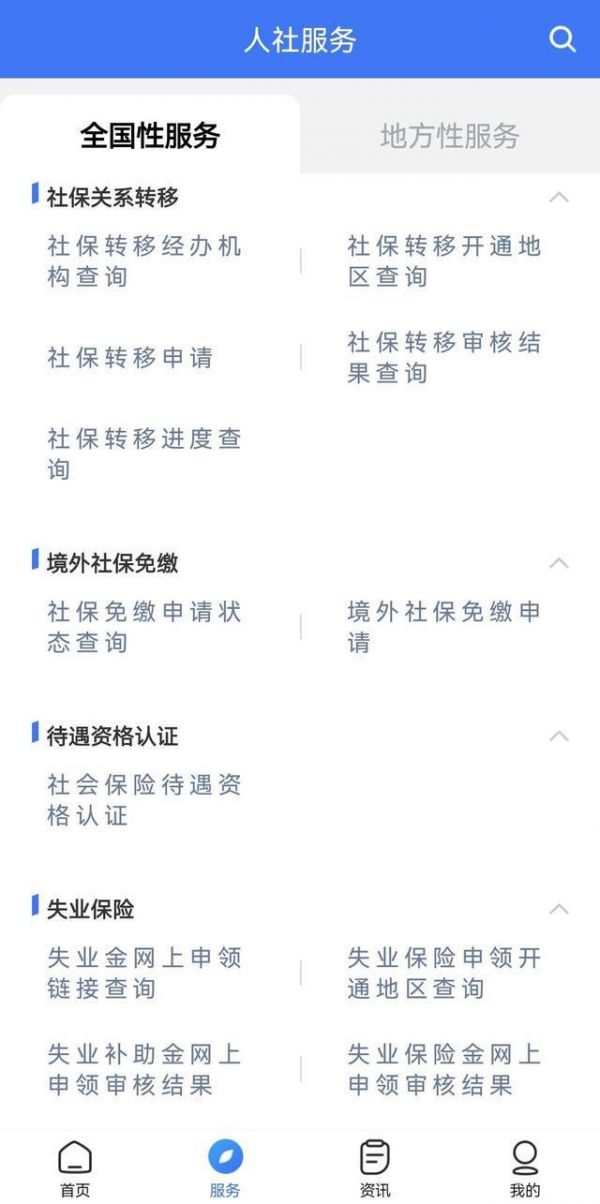Open 失业金网上申领链接查询
This screenshot has height=1204, width=600.
coord(145,973)
